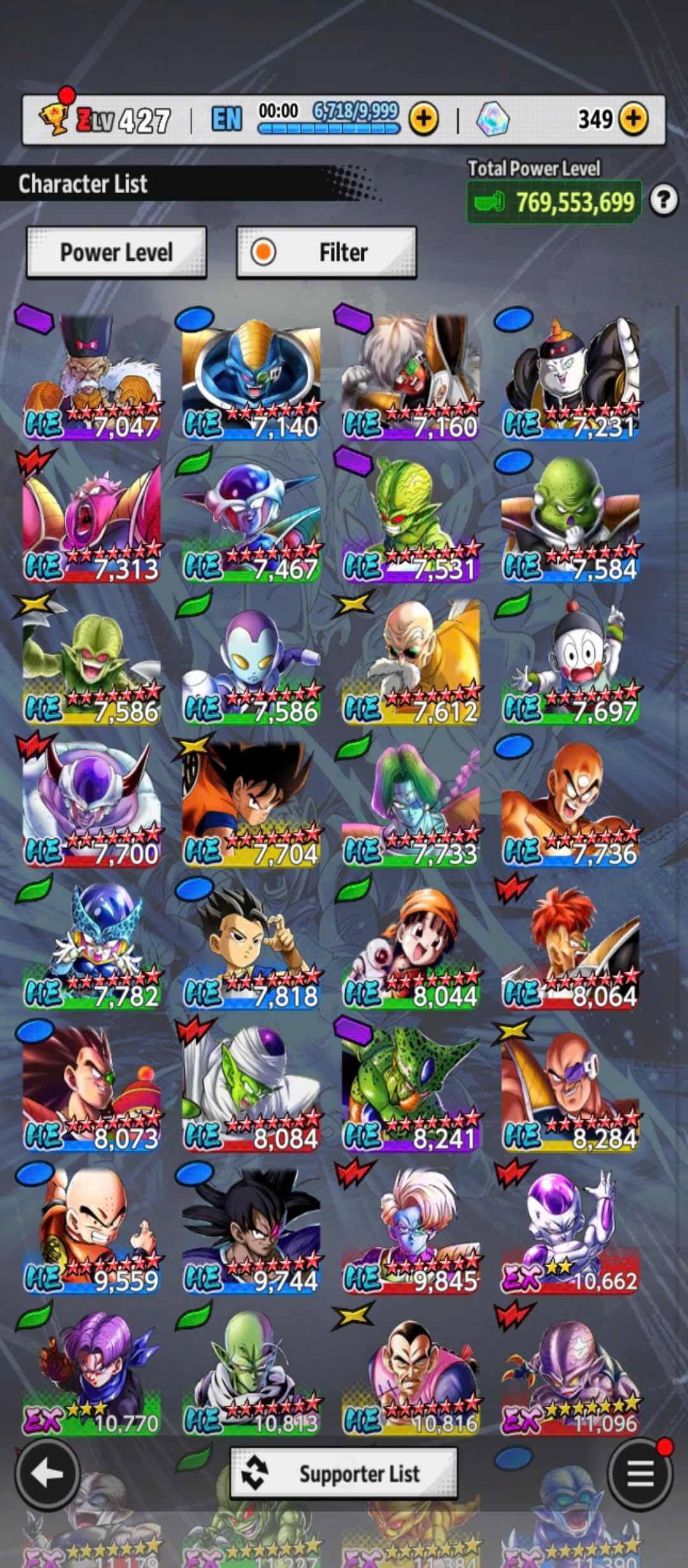The image size is (688, 1568).
Task: Open the Filter options
Action: click(x=326, y=252)
